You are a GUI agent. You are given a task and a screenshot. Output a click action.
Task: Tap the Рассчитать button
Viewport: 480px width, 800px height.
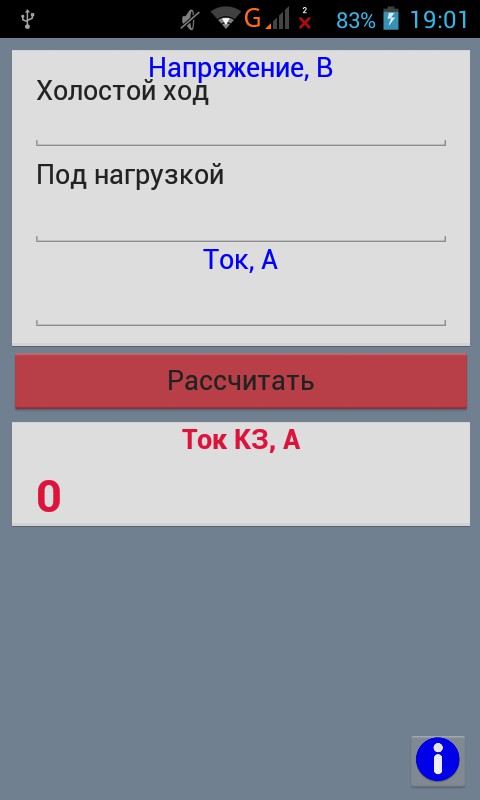pyautogui.click(x=241, y=381)
